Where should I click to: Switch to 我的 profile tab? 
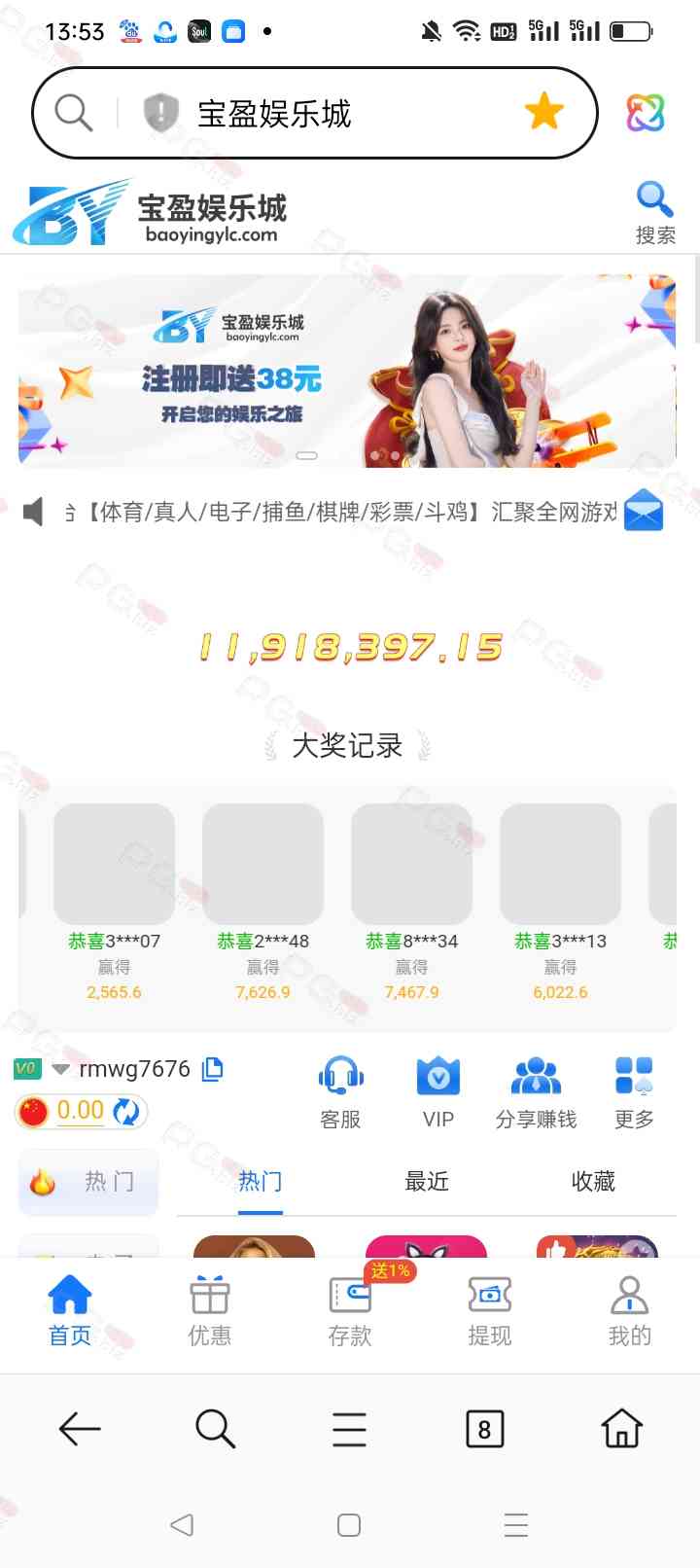click(629, 1311)
